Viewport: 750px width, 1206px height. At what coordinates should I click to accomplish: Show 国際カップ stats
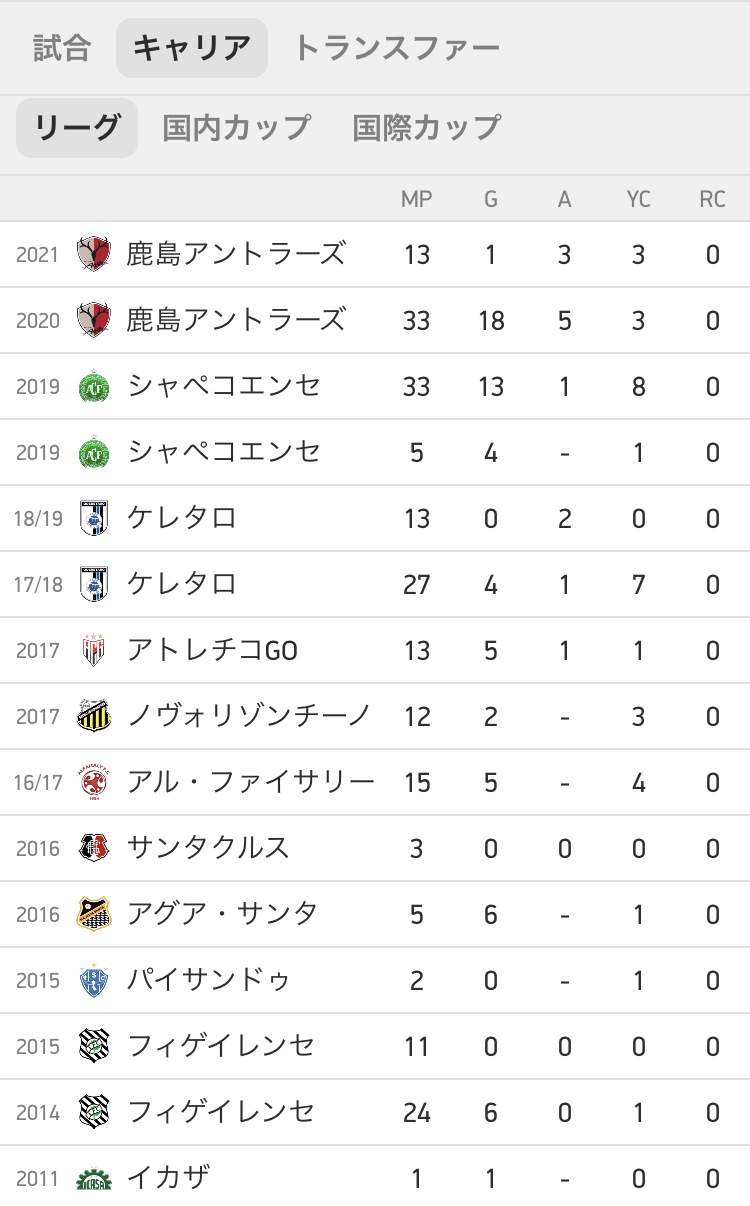pyautogui.click(x=427, y=127)
